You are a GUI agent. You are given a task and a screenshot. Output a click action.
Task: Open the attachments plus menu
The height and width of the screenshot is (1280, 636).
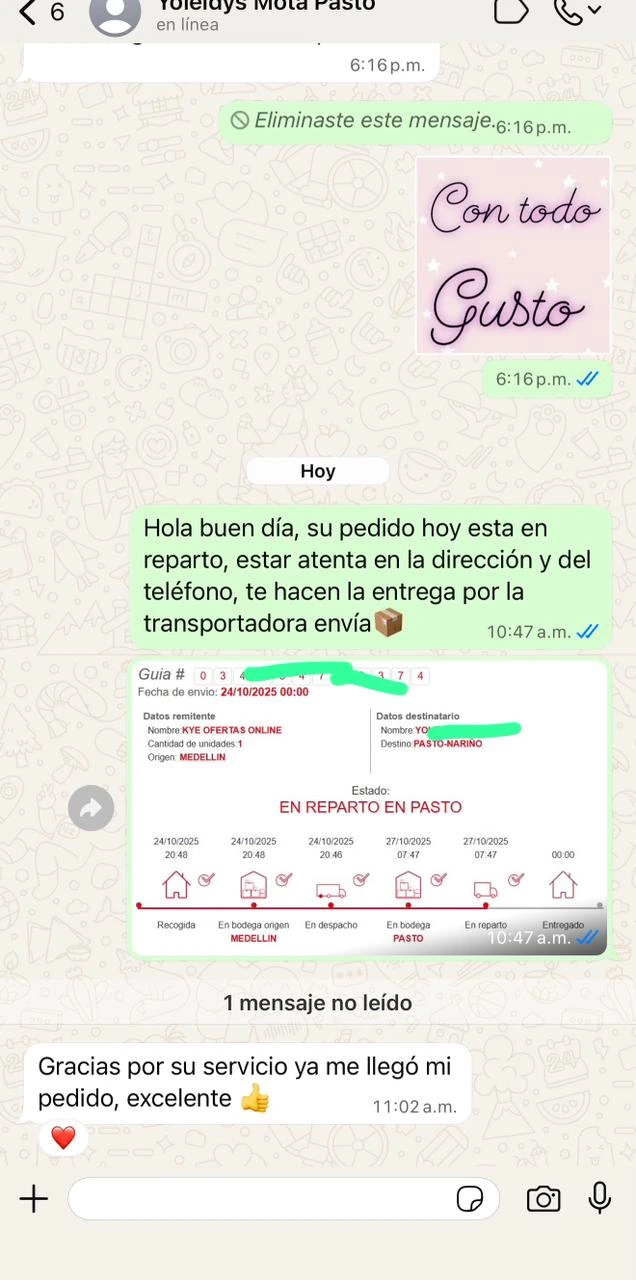click(34, 1198)
